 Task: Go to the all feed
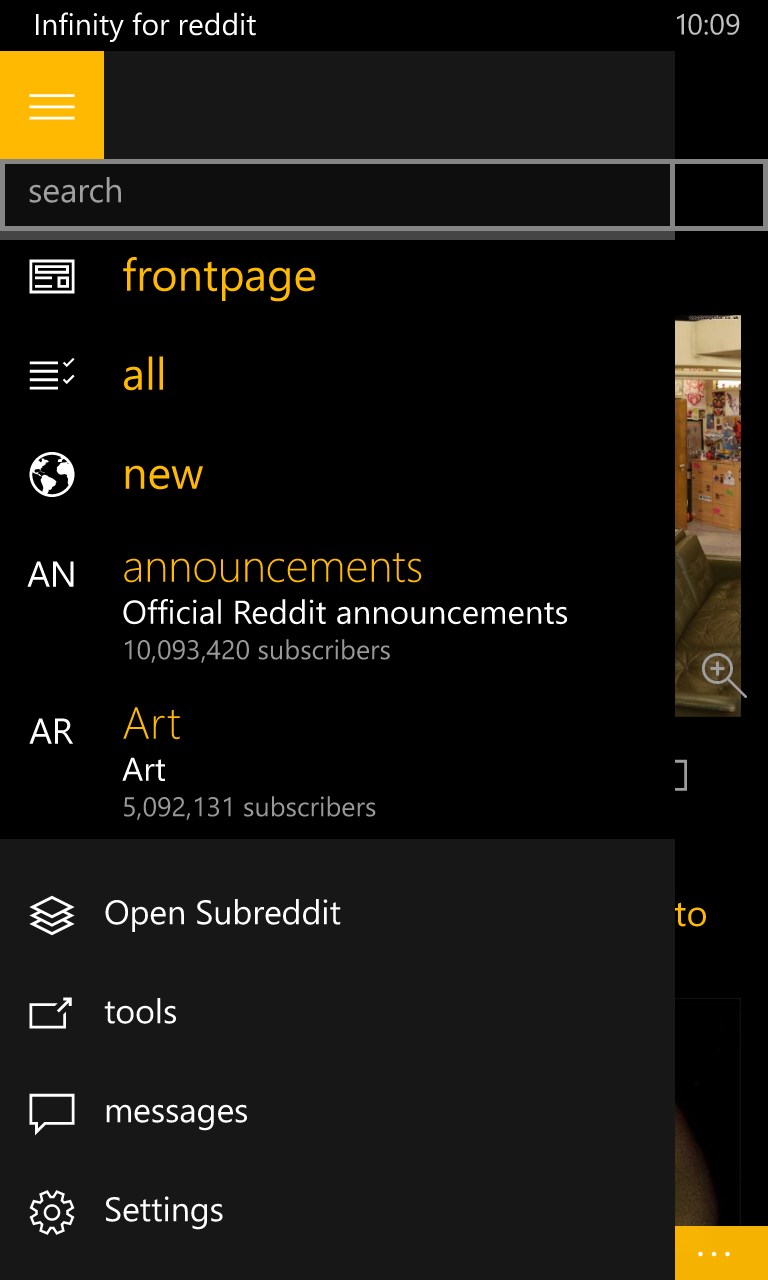tap(144, 376)
